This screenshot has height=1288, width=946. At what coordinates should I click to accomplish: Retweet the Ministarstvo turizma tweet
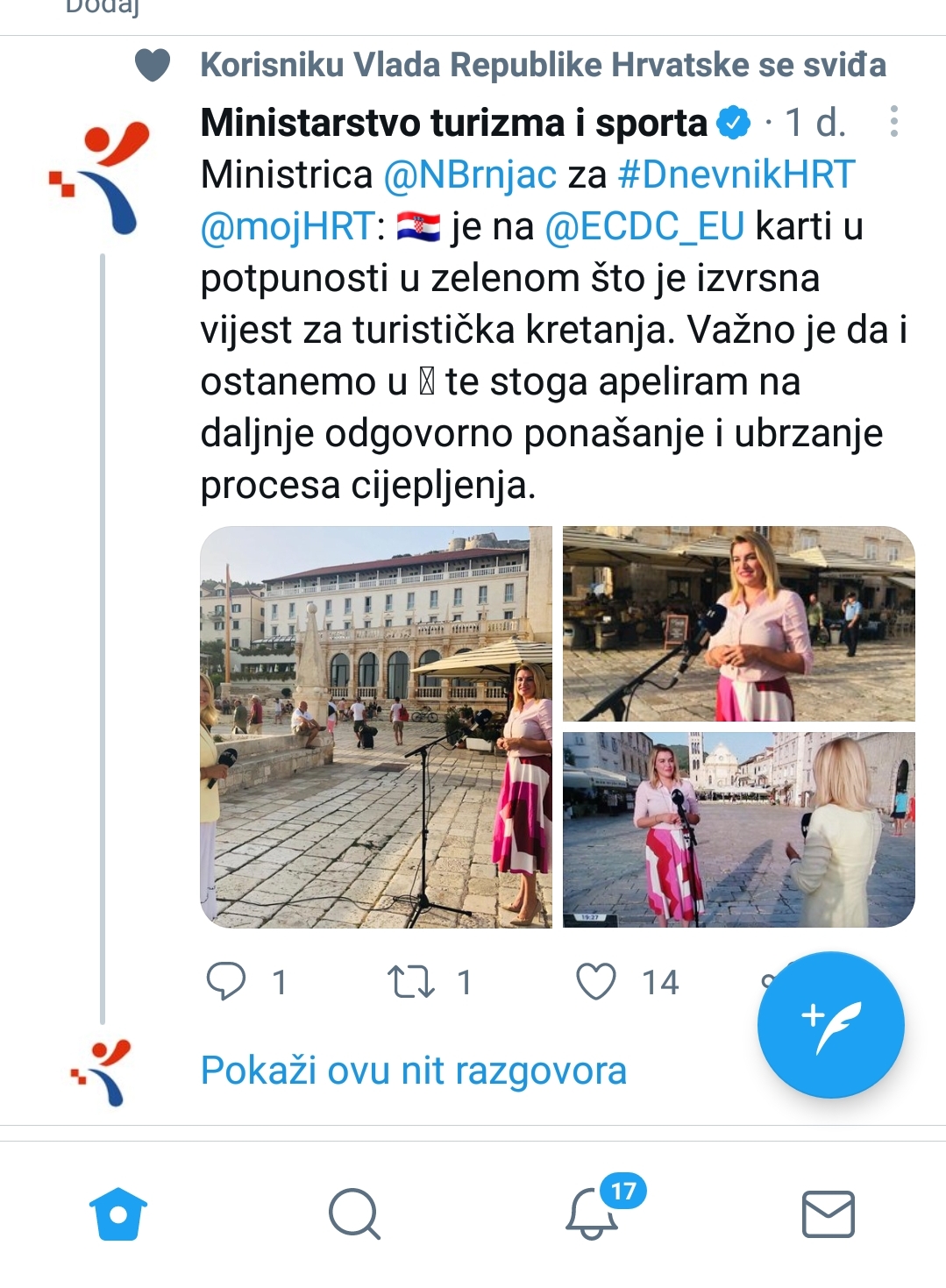tap(411, 982)
